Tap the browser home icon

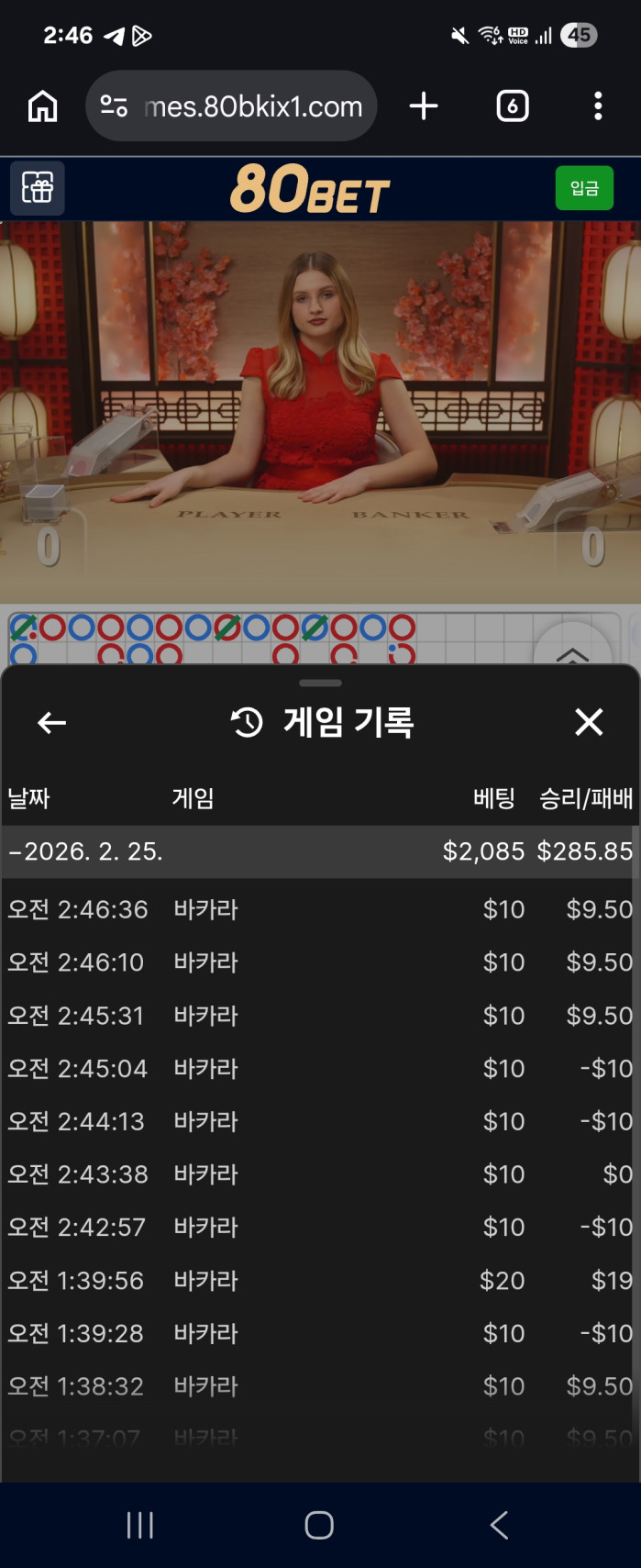tap(42, 106)
